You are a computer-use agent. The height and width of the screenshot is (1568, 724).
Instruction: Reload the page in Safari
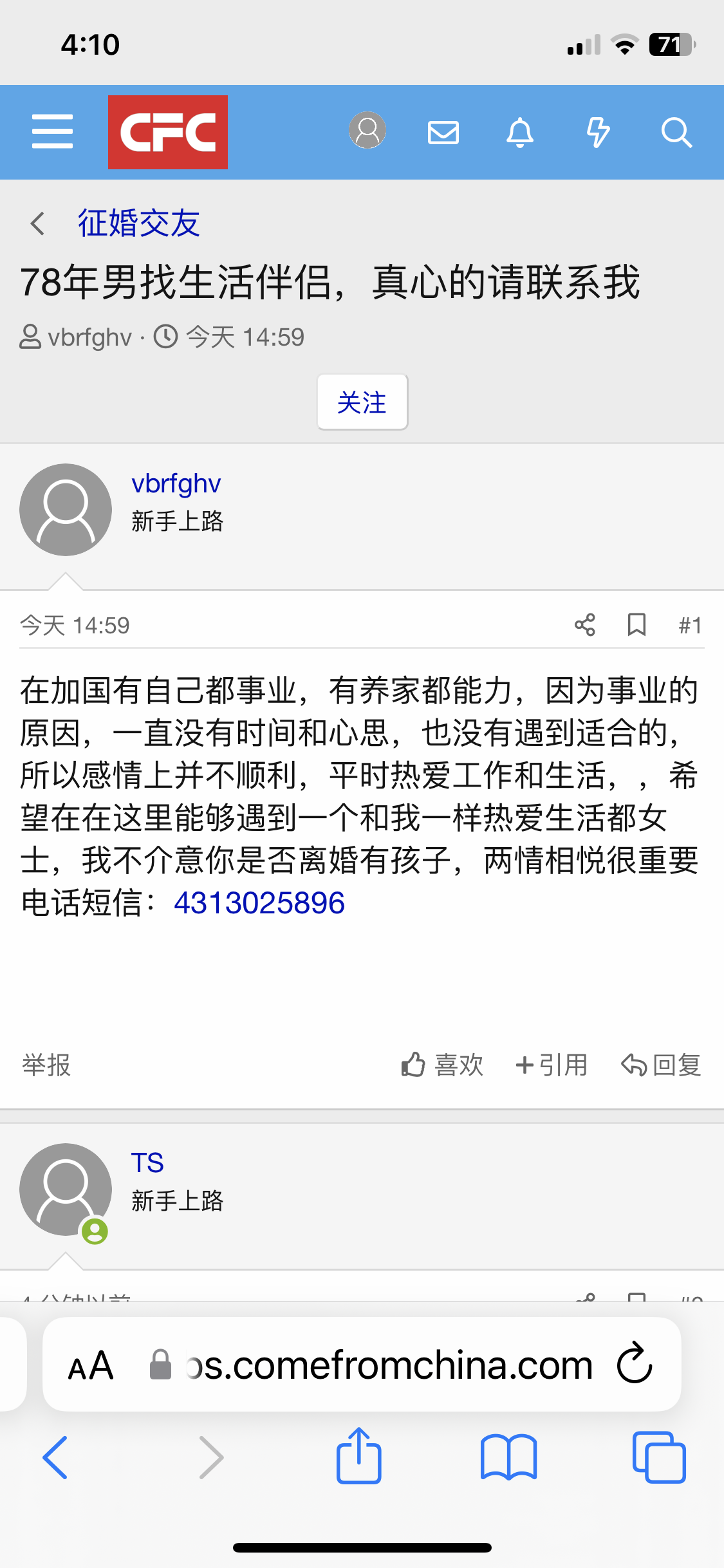635,1363
